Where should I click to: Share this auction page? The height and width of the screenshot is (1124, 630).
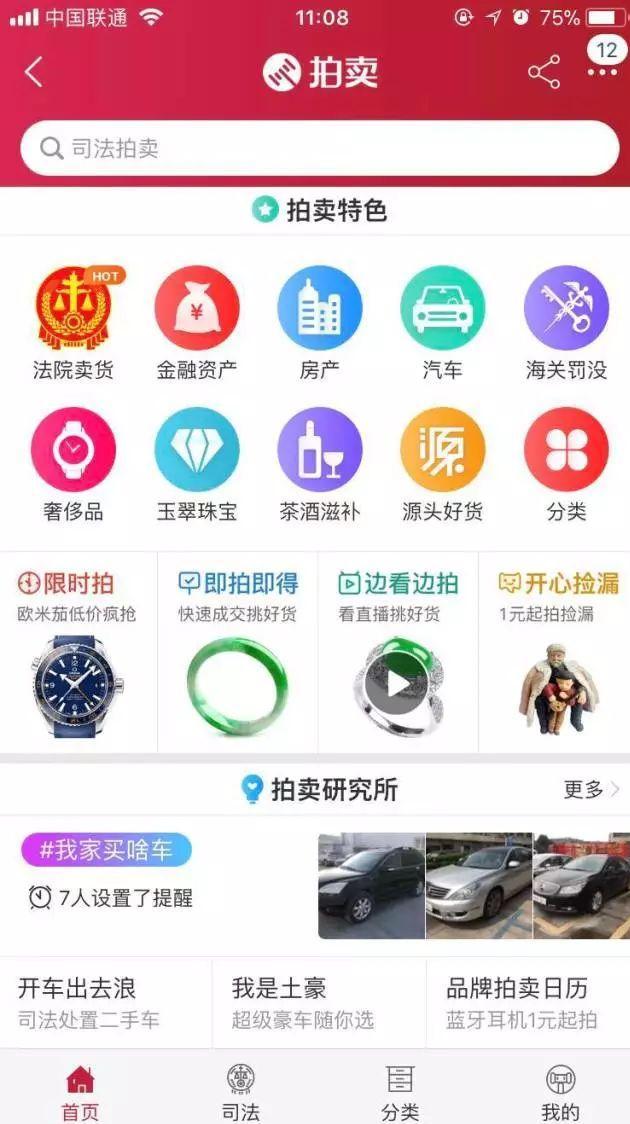pyautogui.click(x=544, y=72)
